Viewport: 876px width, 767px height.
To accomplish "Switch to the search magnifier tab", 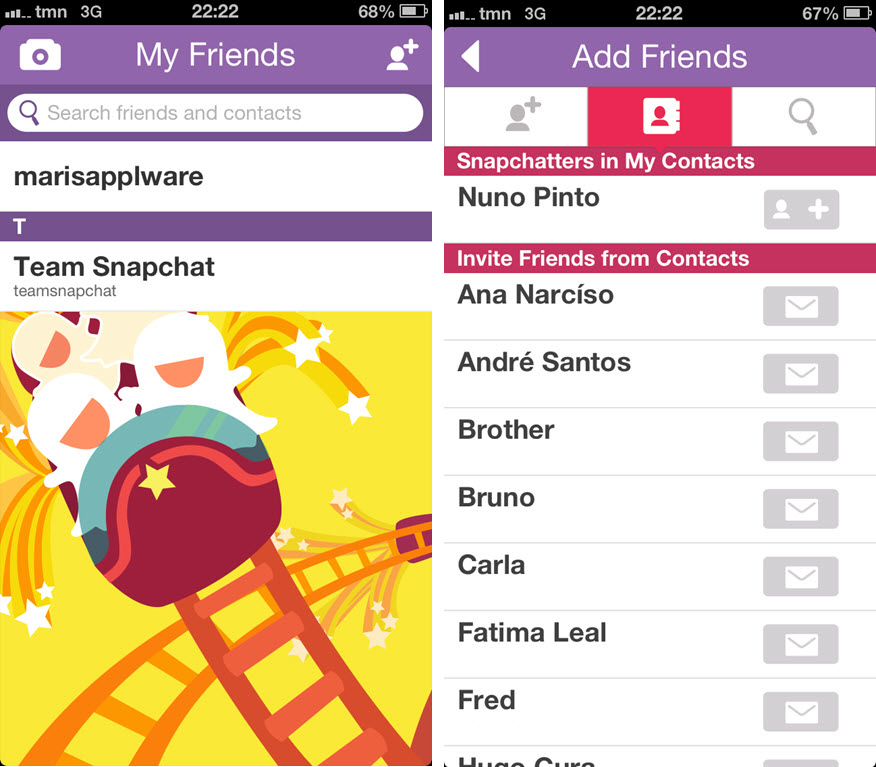I will click(x=803, y=117).
